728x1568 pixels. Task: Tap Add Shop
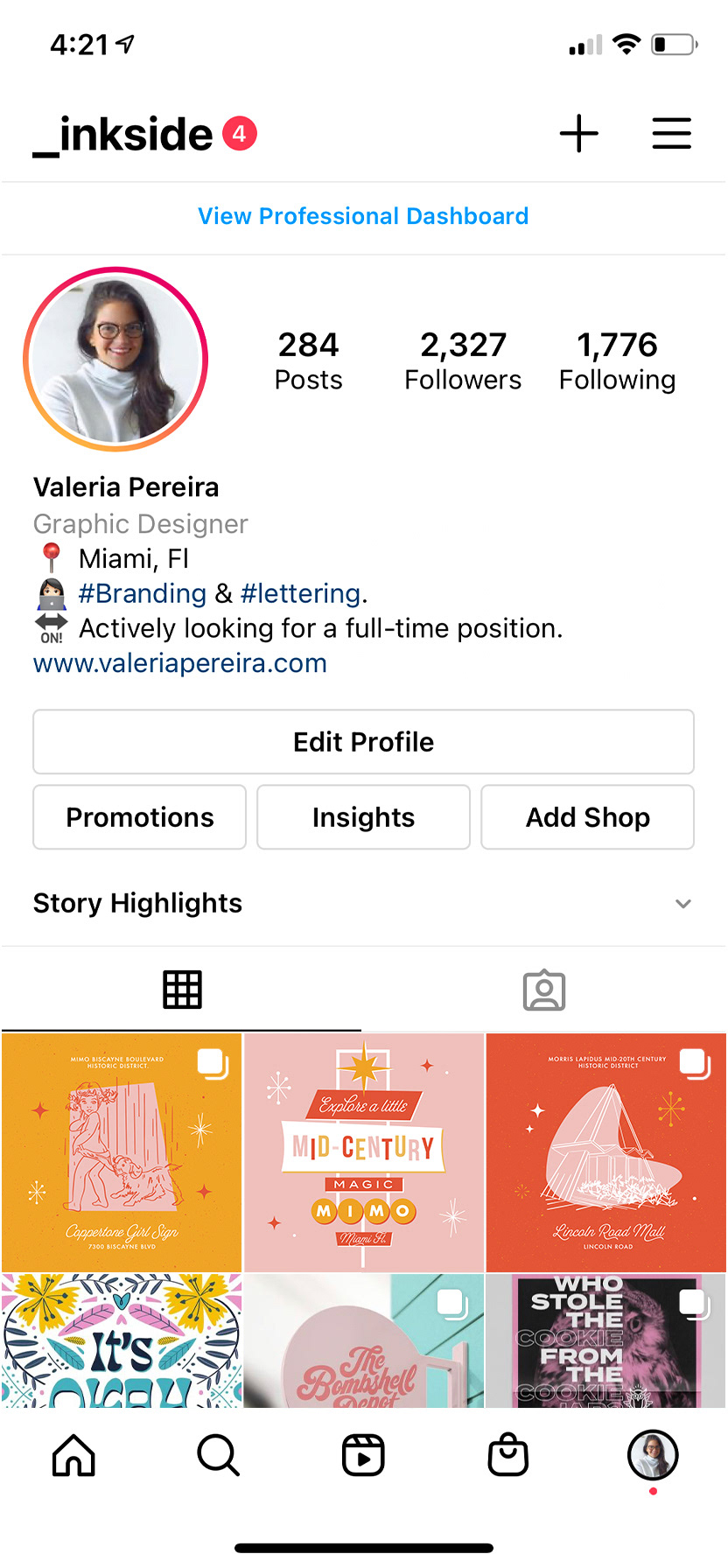[587, 817]
